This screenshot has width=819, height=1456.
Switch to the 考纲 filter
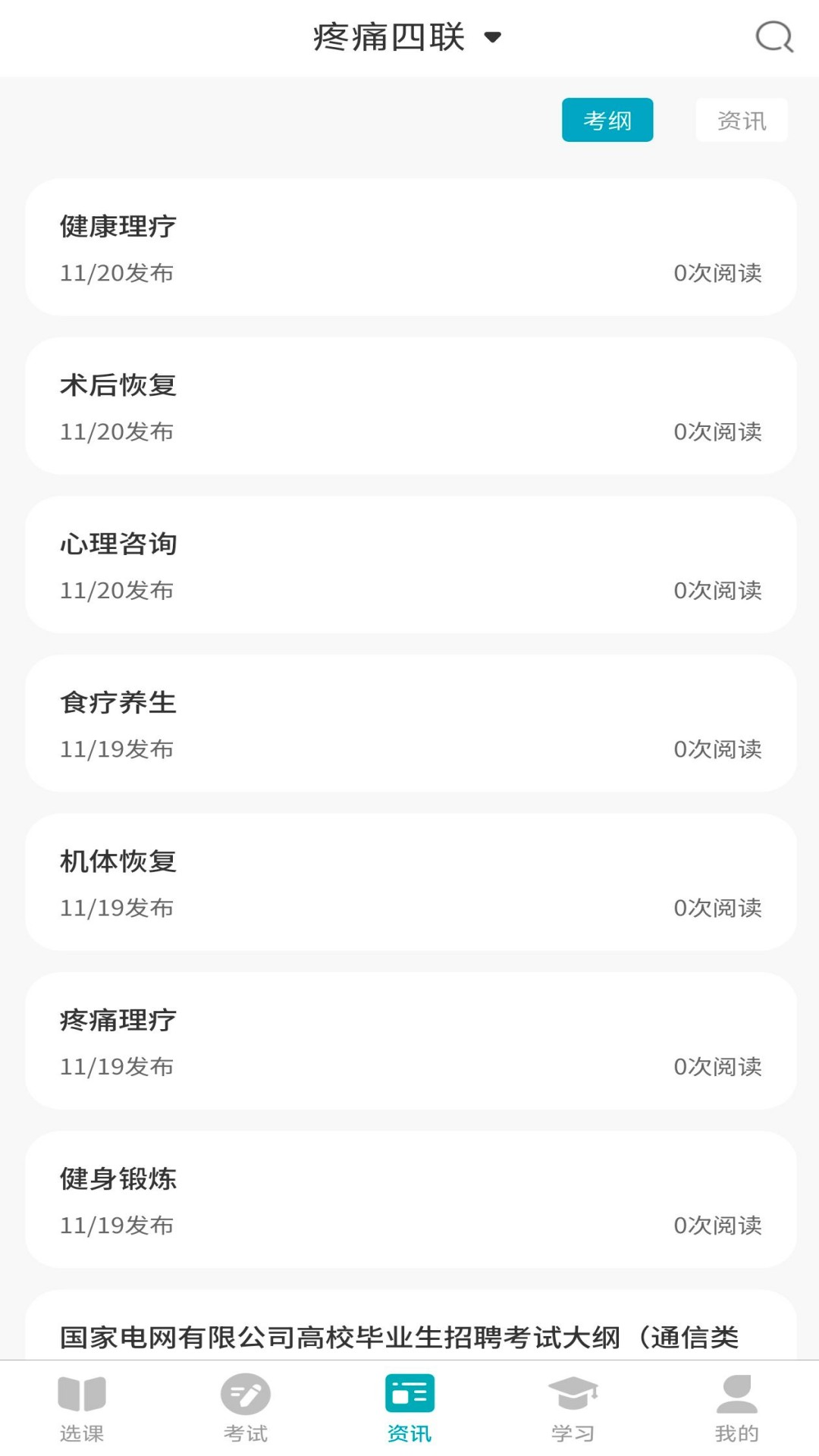pyautogui.click(x=607, y=120)
